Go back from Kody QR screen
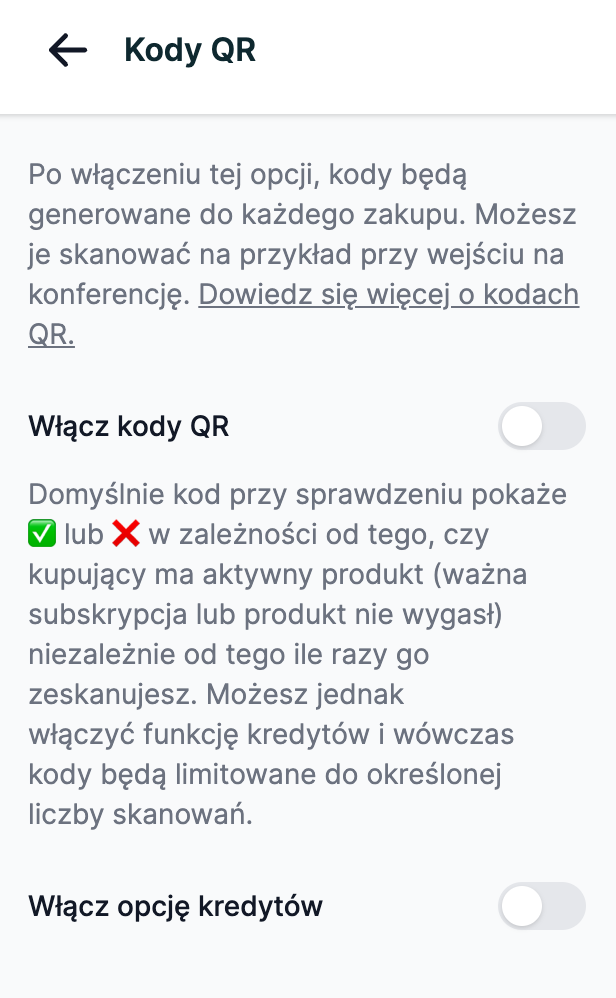This screenshot has height=998, width=616. point(68,50)
